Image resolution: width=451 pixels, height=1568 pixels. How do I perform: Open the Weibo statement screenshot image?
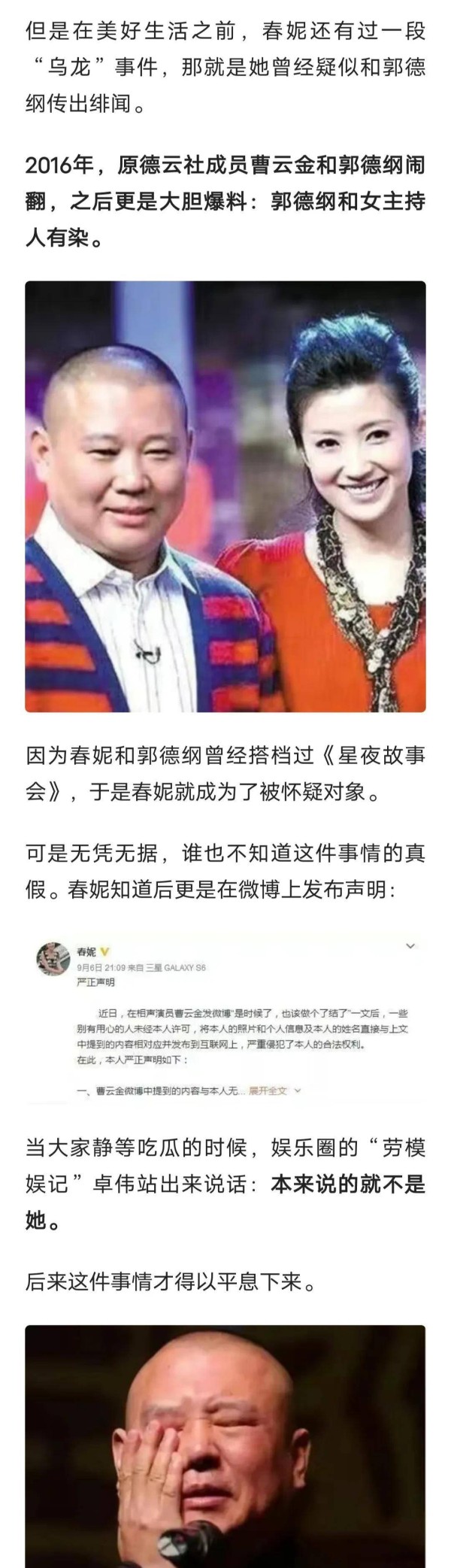point(225,1017)
